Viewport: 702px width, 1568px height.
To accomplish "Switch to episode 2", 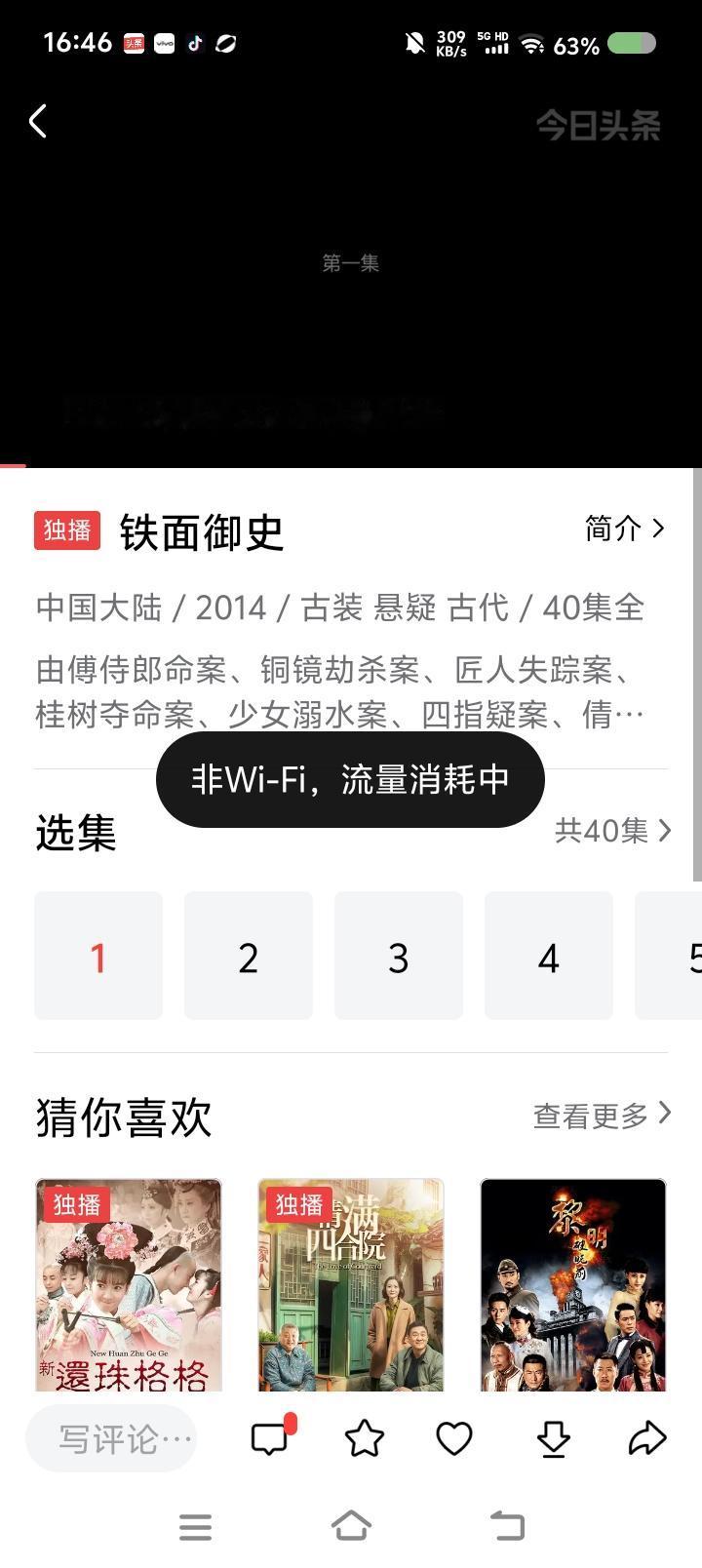I will 248,956.
